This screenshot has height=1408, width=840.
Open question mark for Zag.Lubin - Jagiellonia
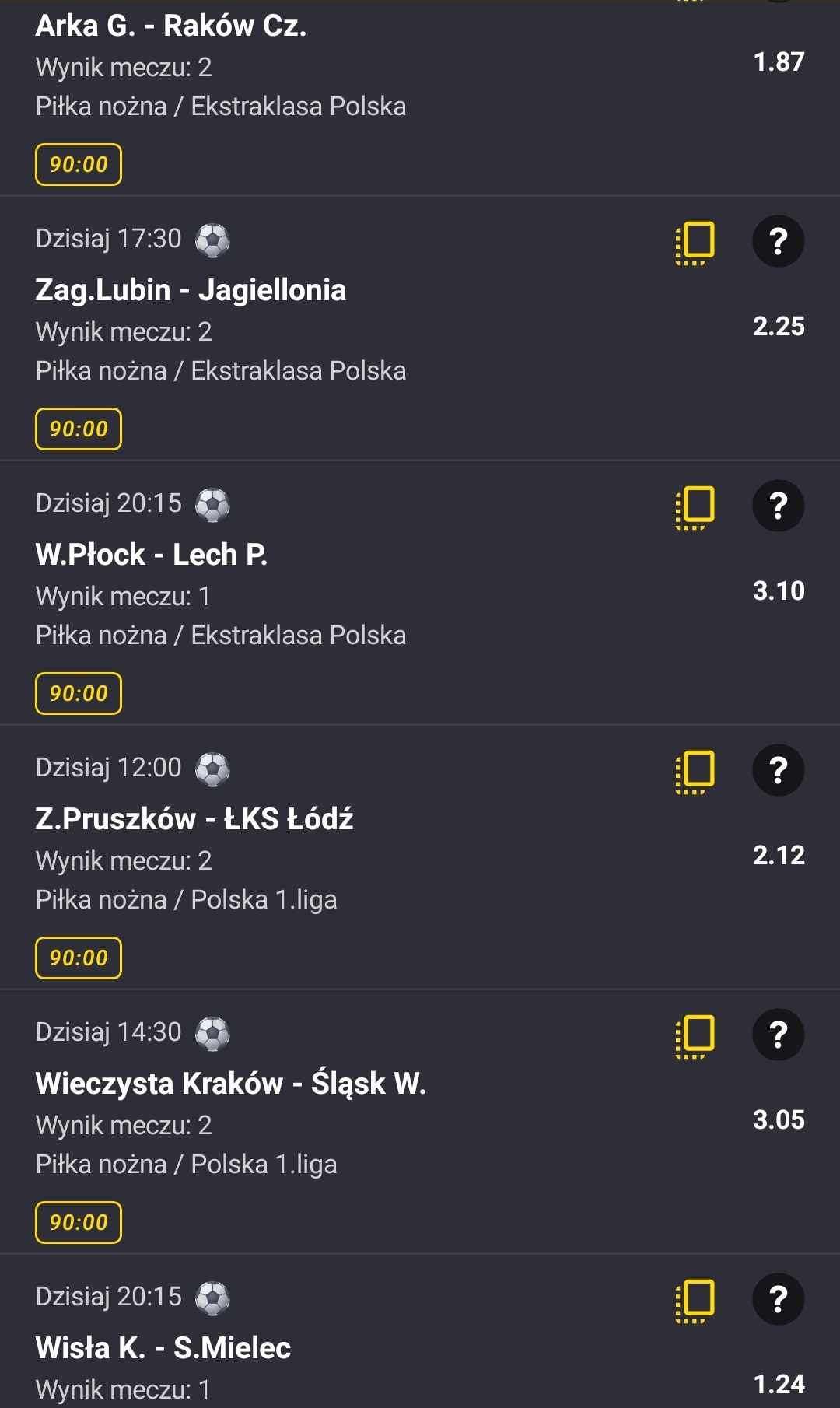(x=778, y=242)
